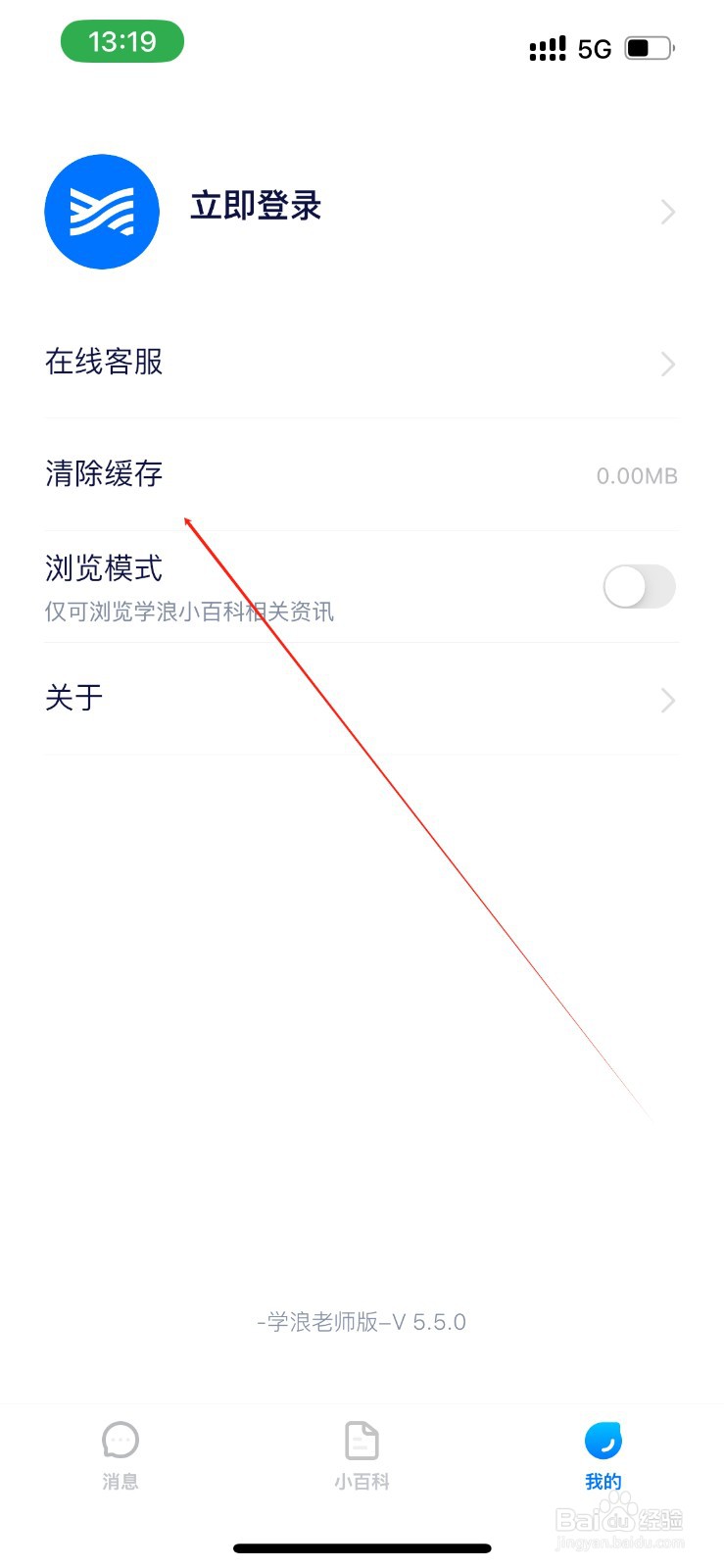Tap the 小百科 encyclopedia document icon
This screenshot has width=724, height=1568.
[362, 1441]
